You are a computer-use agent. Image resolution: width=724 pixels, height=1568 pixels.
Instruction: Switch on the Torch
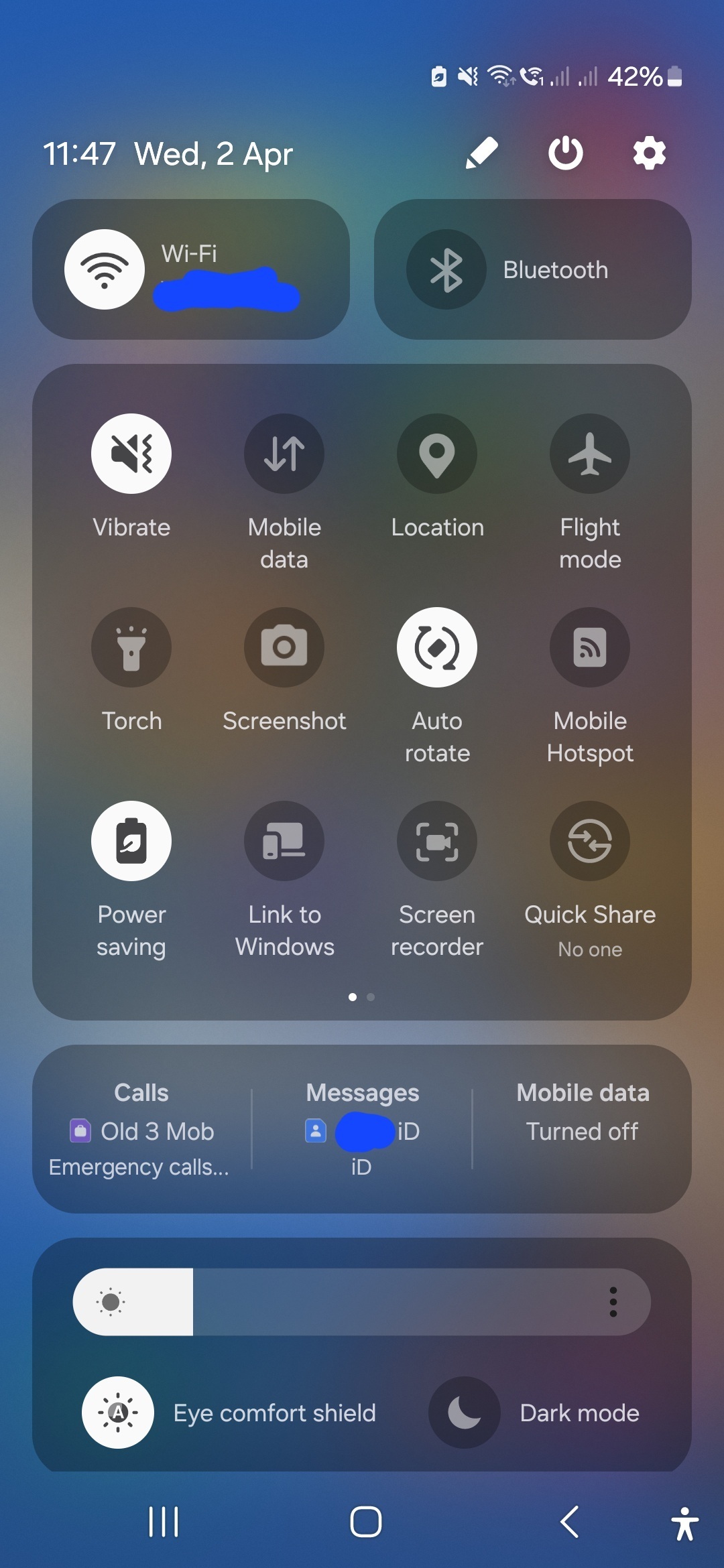[131, 647]
